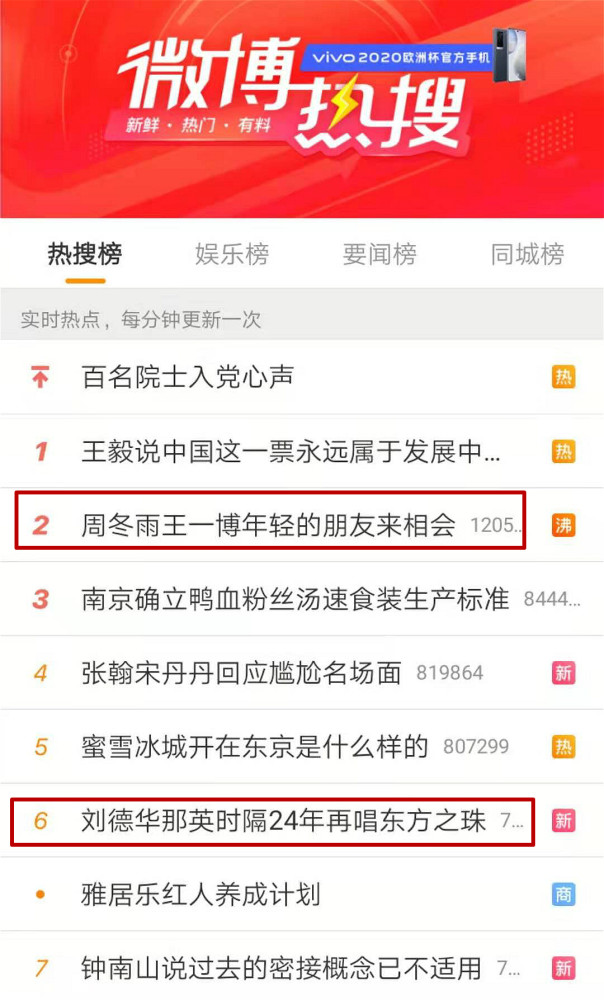This screenshot has height=1000, width=604.
Task: Open topic 周冬雨王一博年轻的朋友来相会
Action: (x=268, y=524)
